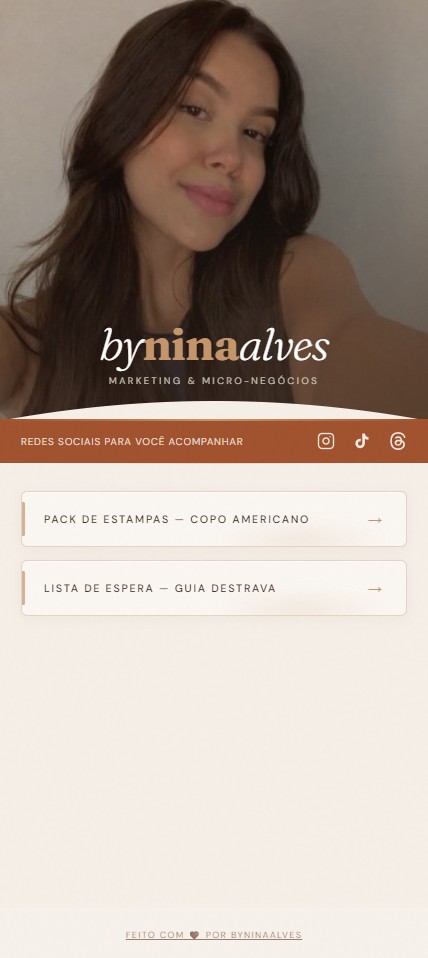Viewport: 428px width, 958px height.
Task: Open the TikTok profile icon
Action: click(362, 441)
